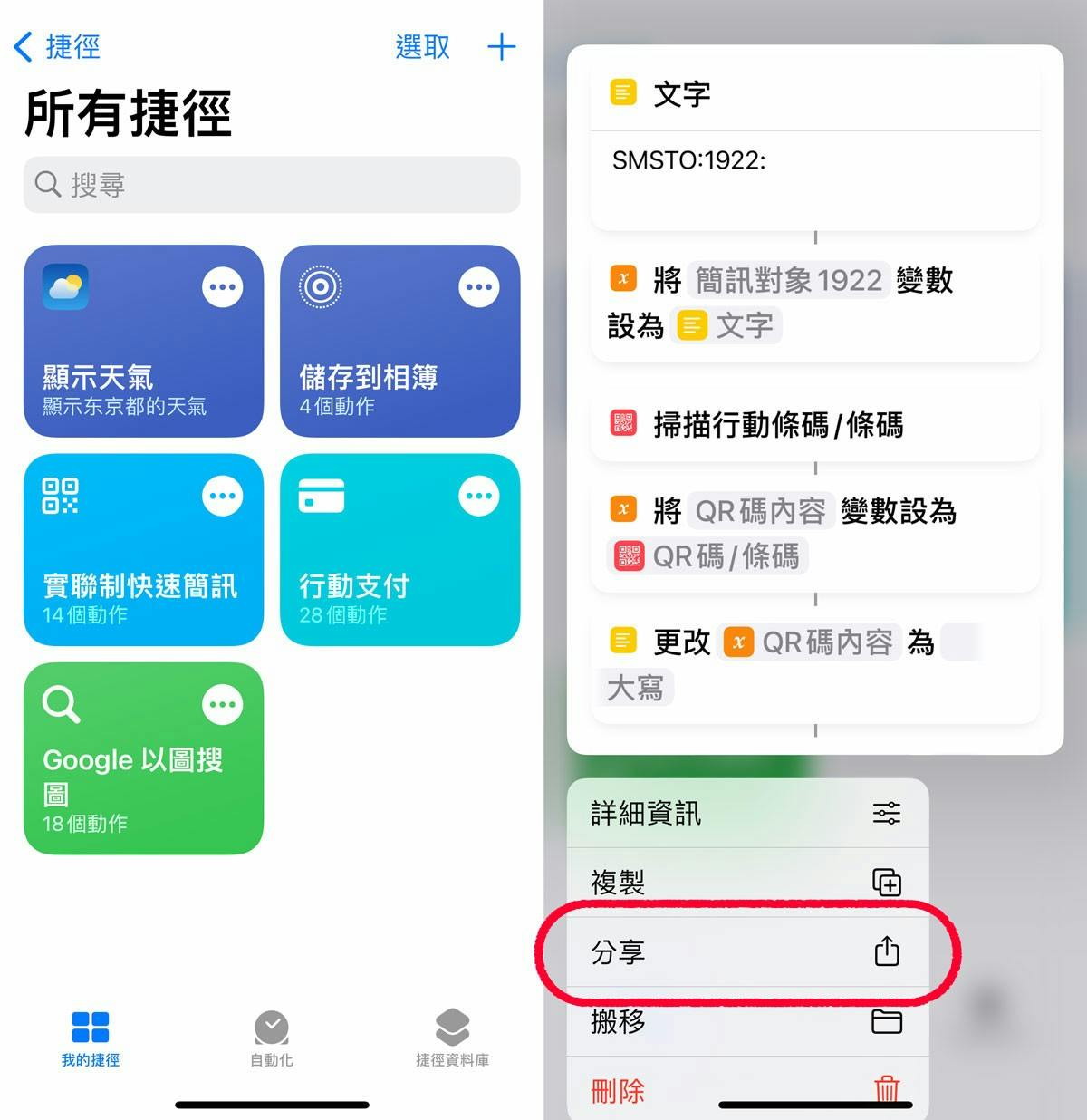
Task: Open more options for 實聯制快速簡訊
Action: 222,496
